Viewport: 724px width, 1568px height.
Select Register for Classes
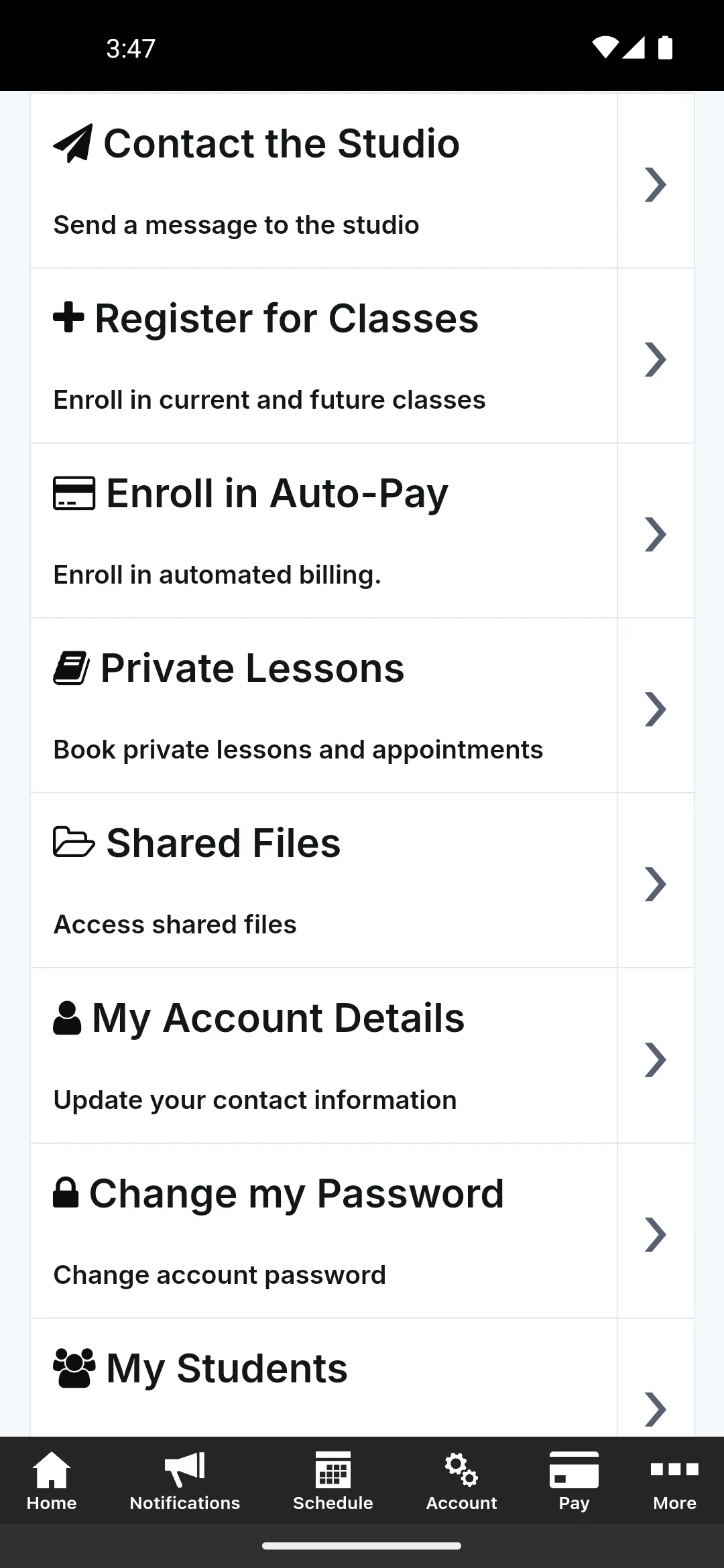pyautogui.click(x=362, y=356)
